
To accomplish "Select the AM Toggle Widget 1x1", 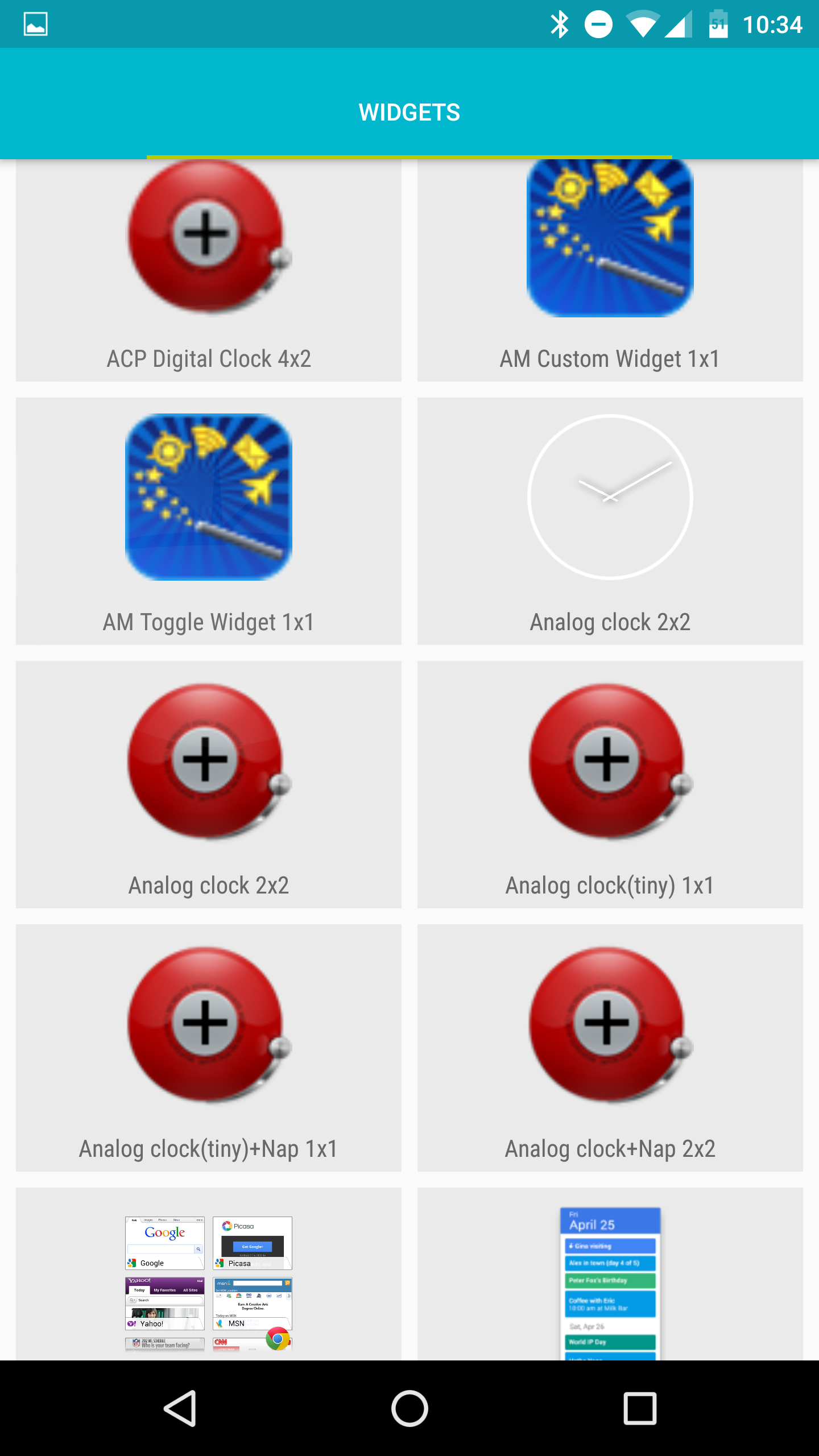I will click(209, 521).
